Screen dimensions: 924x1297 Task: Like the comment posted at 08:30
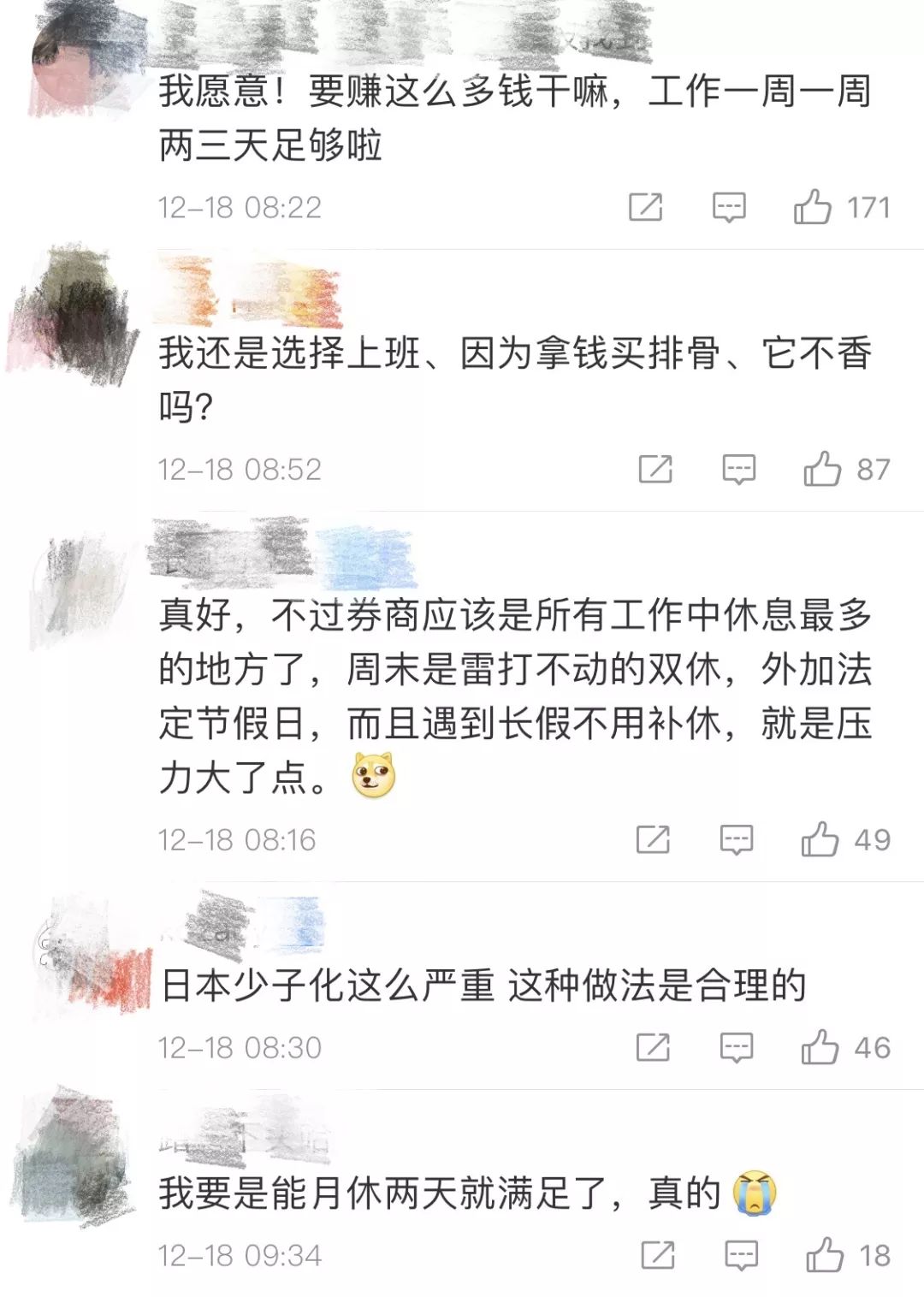tap(820, 1047)
